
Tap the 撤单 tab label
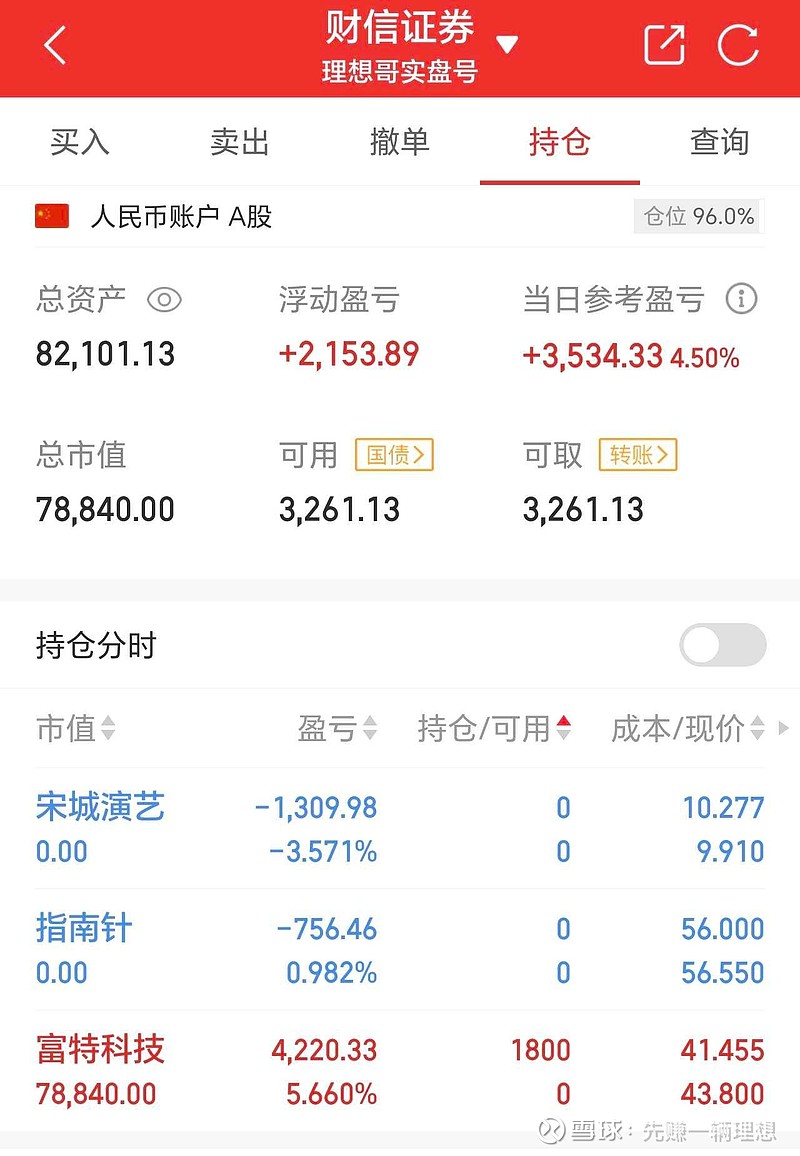(x=400, y=142)
